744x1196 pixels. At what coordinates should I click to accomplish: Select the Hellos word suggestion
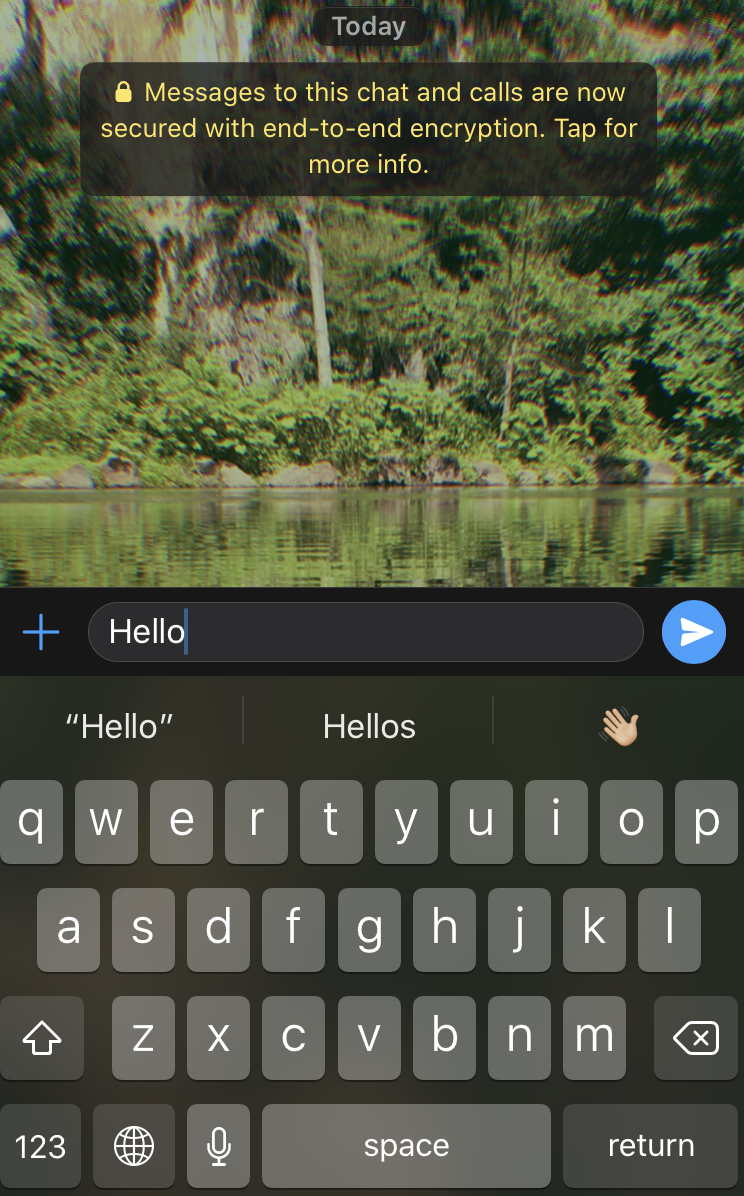pos(369,726)
